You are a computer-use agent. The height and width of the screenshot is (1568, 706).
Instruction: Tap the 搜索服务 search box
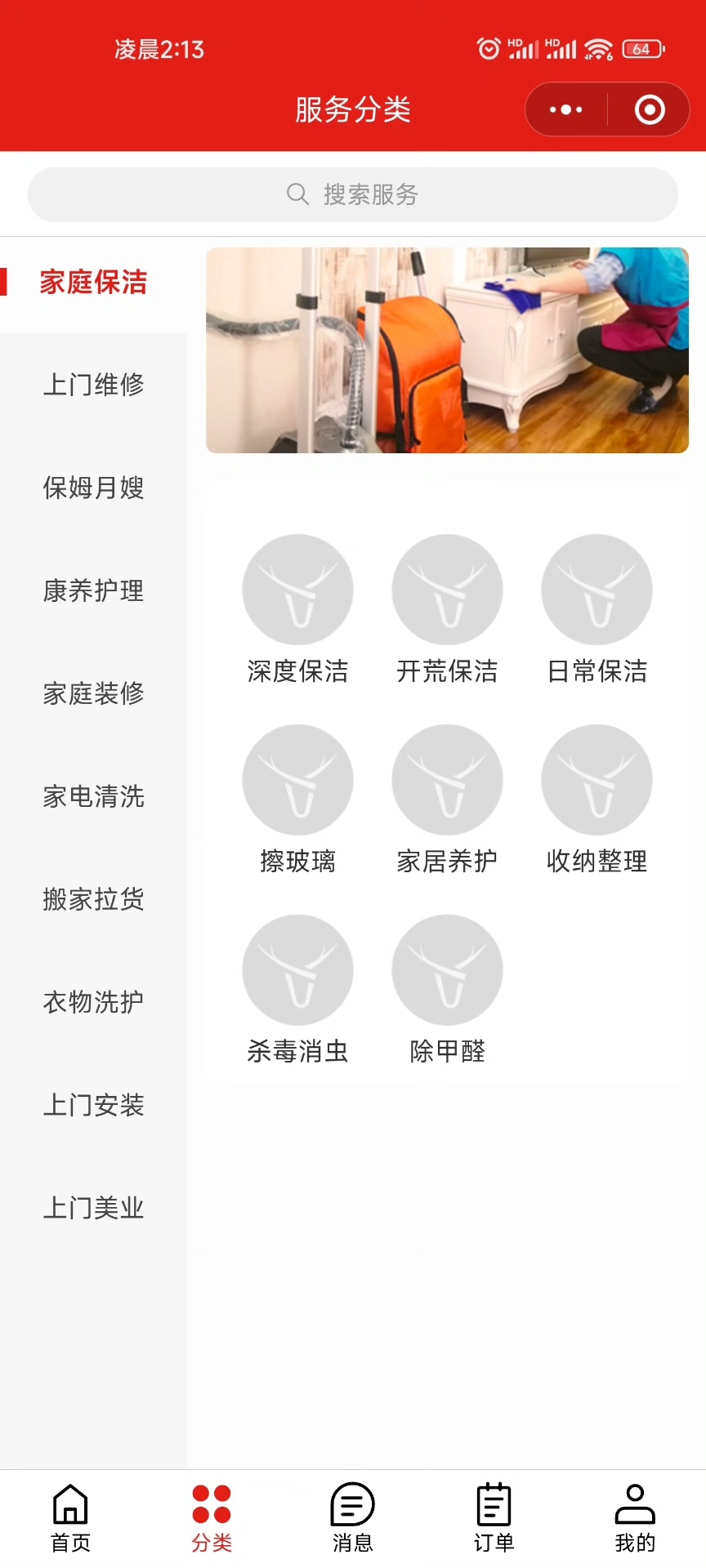pos(353,194)
